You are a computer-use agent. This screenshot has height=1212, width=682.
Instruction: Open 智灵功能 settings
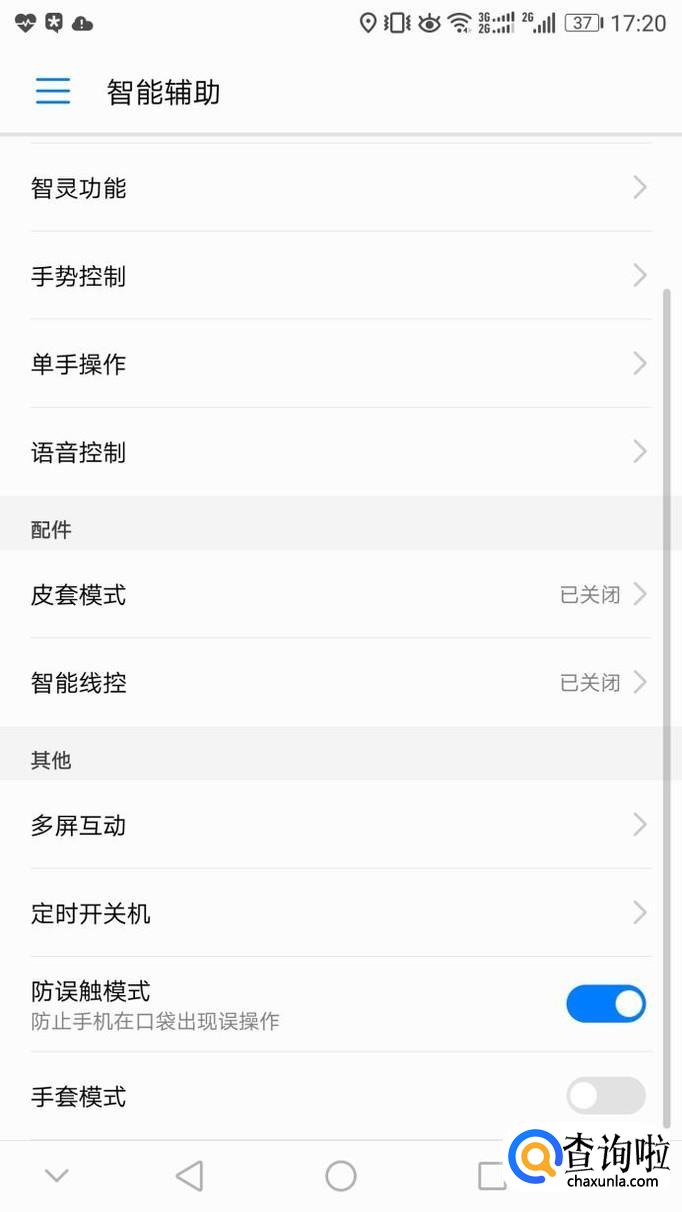(x=341, y=188)
